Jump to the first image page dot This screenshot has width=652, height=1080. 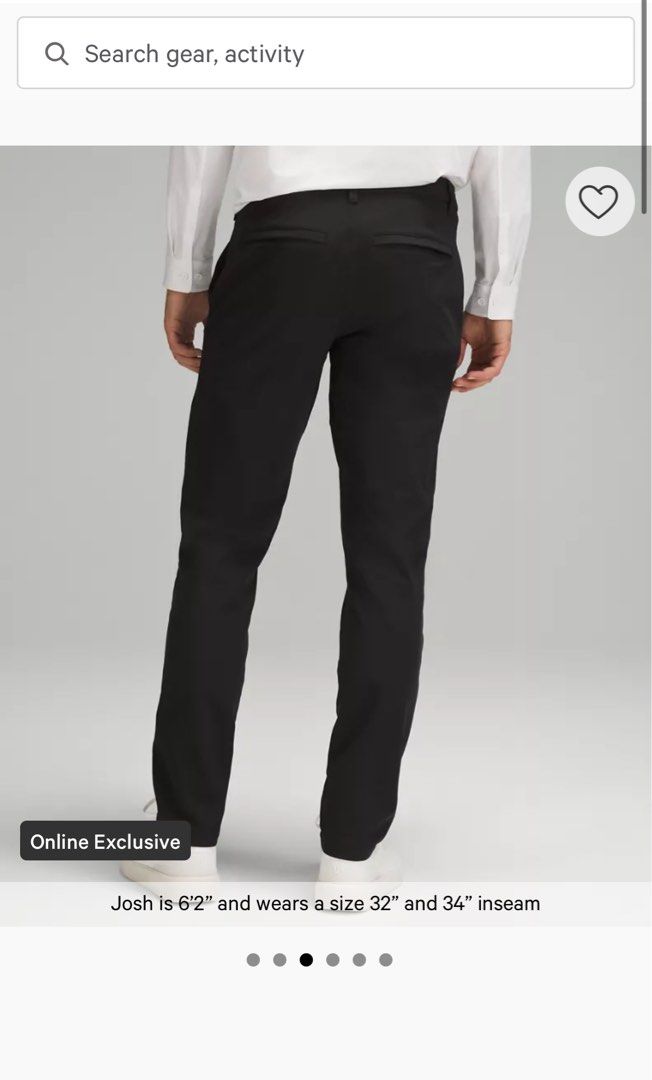253,960
